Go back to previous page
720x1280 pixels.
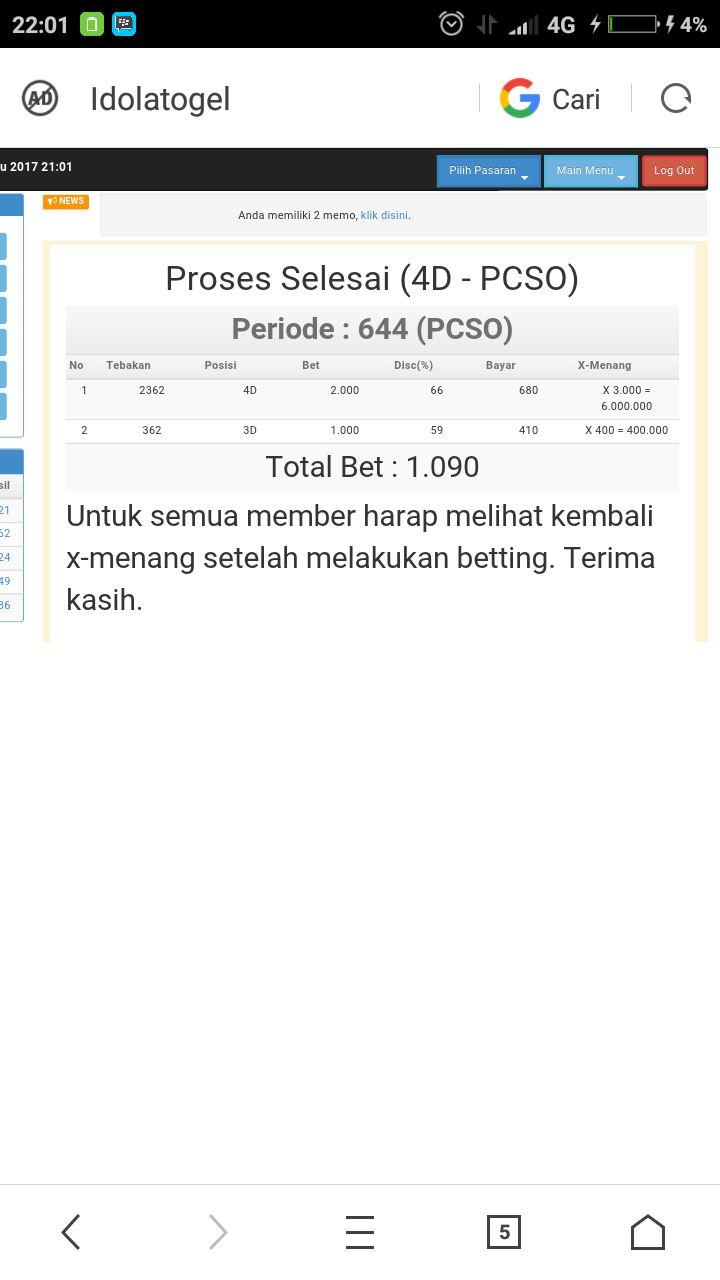71,1232
